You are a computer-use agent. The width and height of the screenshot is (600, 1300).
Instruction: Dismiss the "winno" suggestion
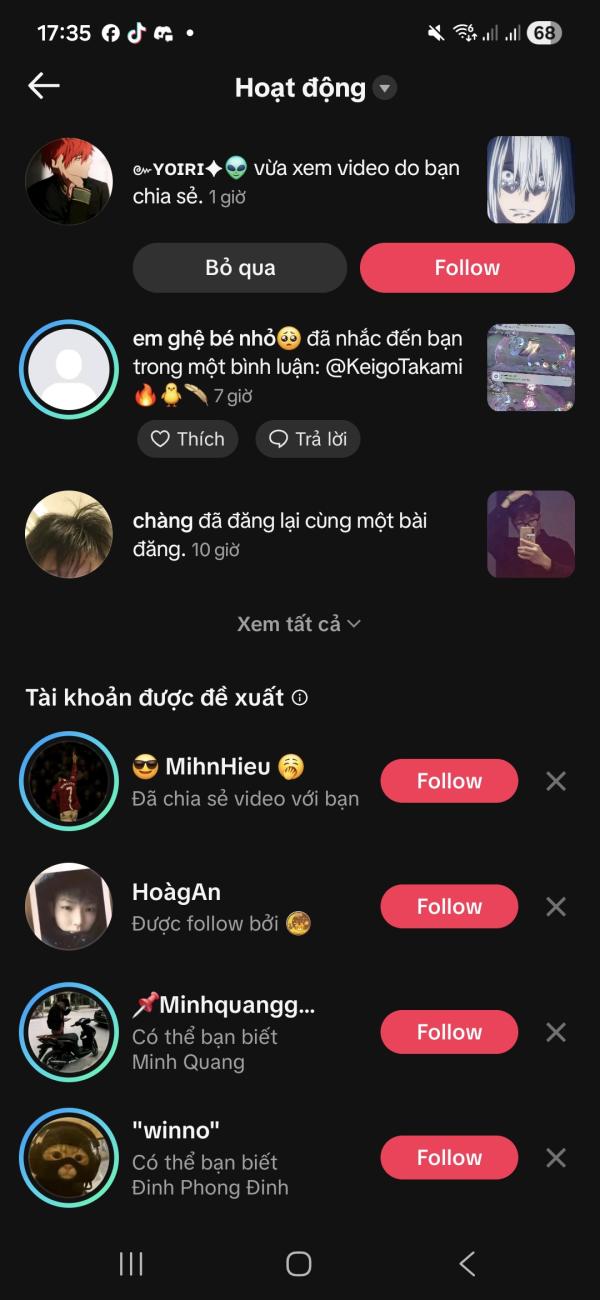pos(556,1158)
